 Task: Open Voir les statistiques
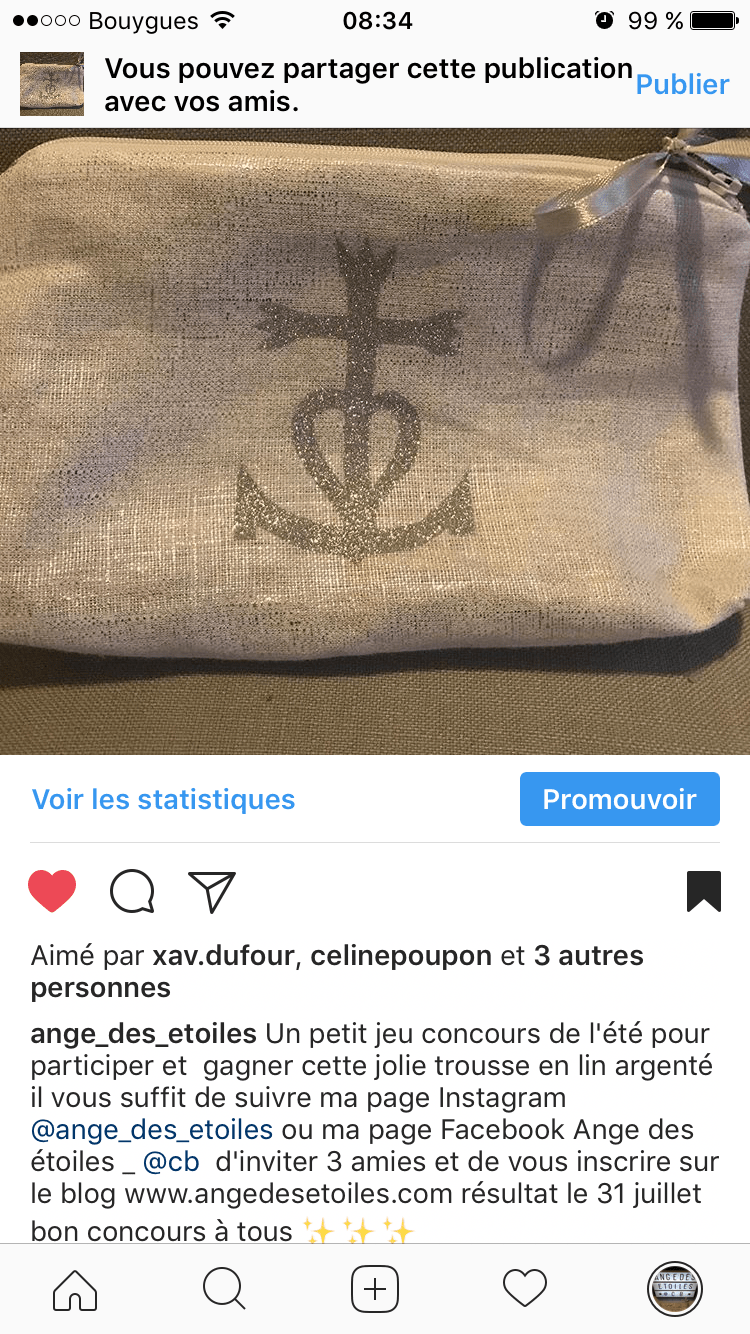coord(164,800)
